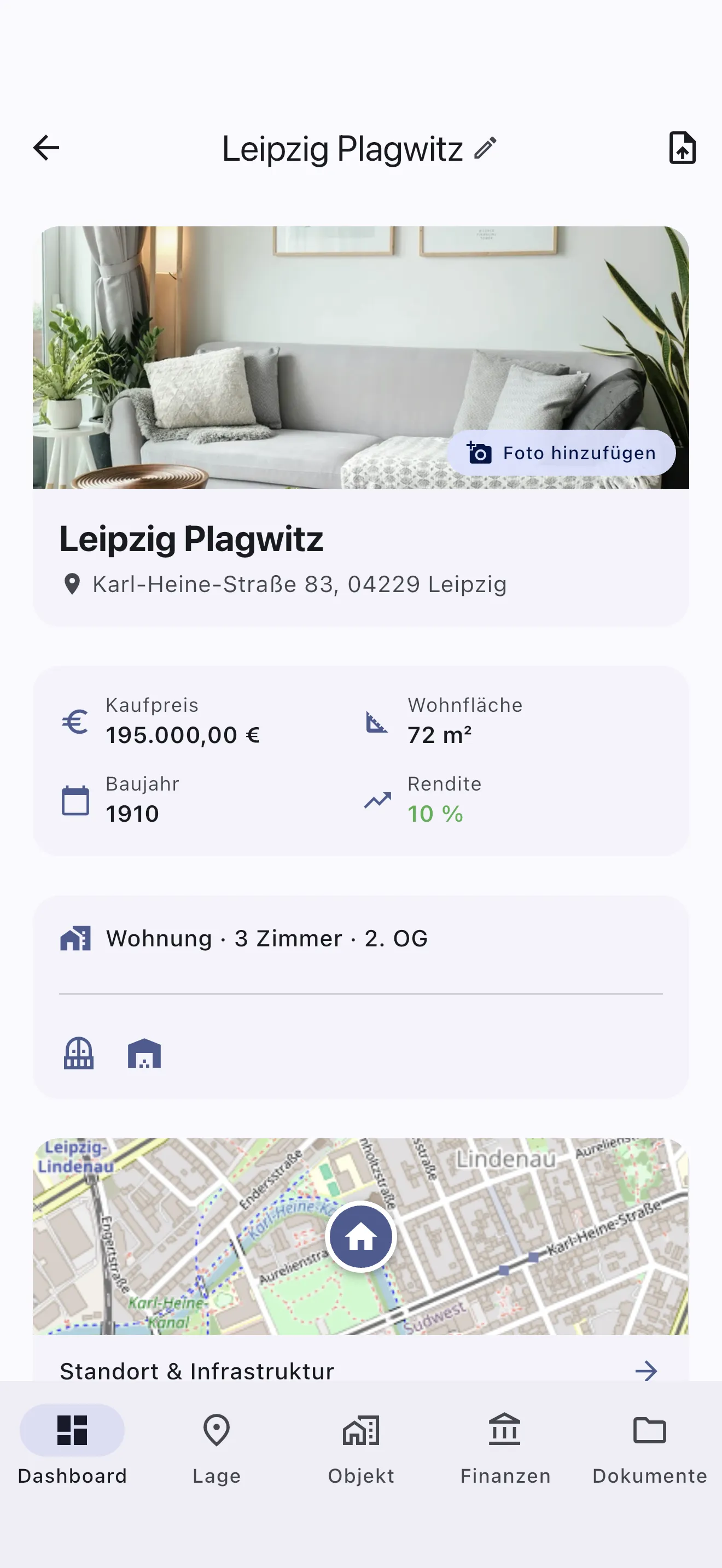Click the location pin beside the address
Screen dimensions: 722x1568
72,583
